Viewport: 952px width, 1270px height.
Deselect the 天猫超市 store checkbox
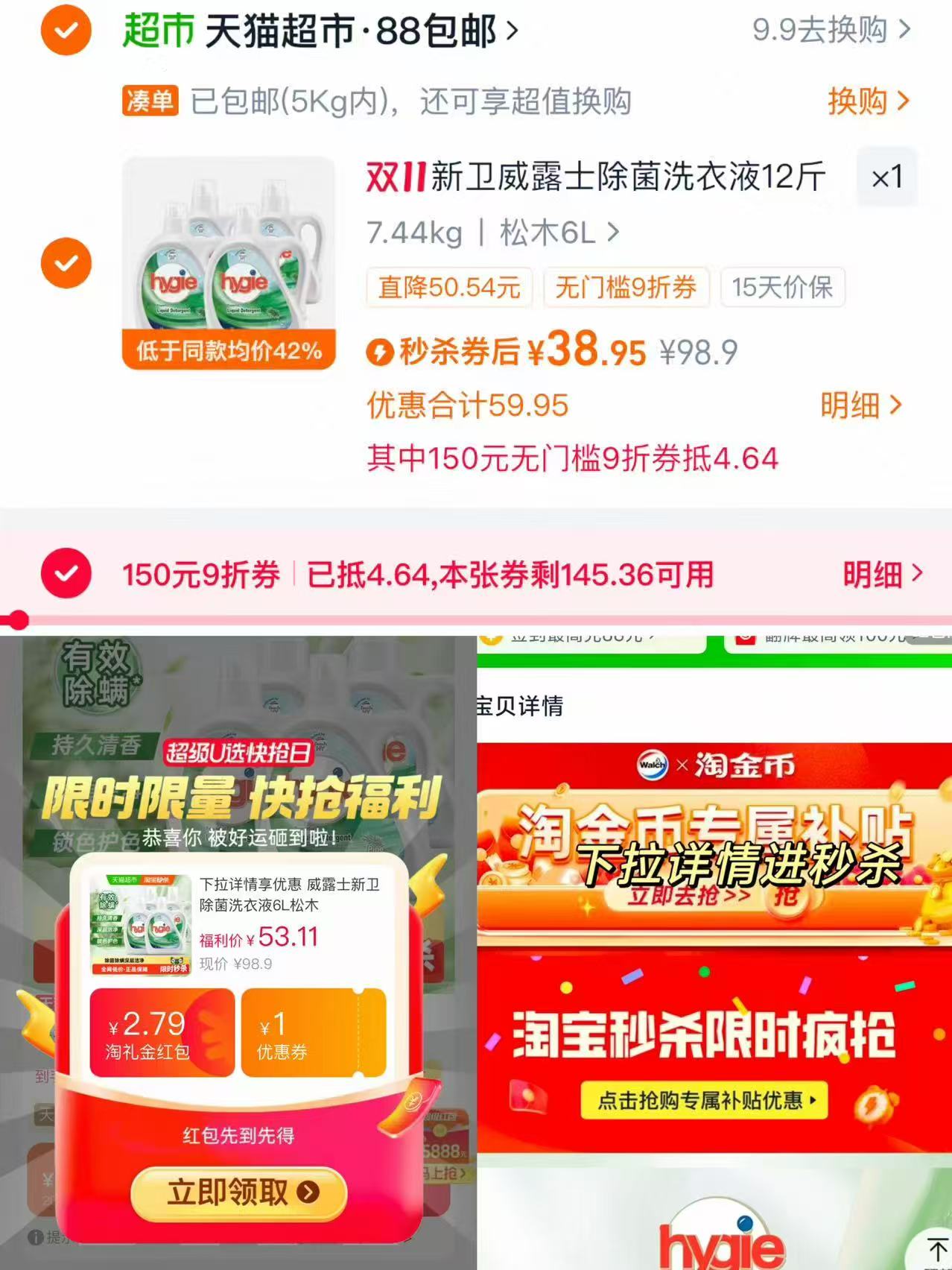pos(66,32)
